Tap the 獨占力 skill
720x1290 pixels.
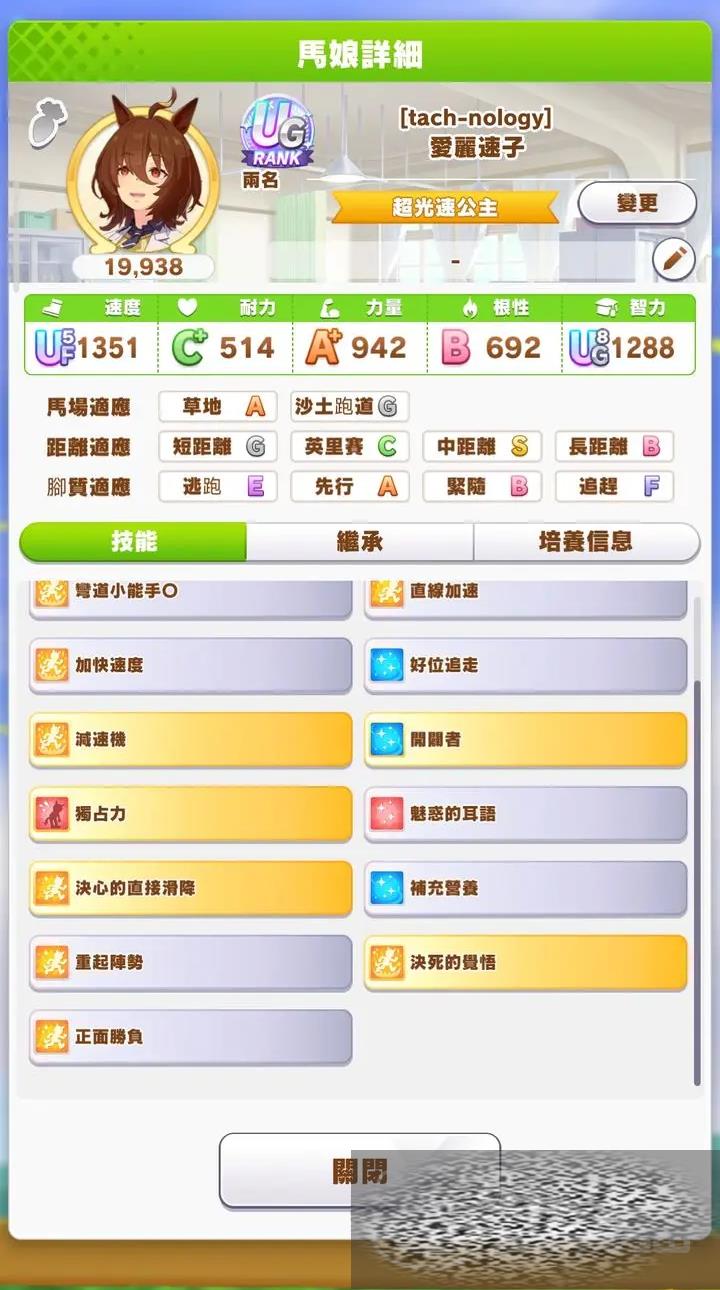point(190,814)
